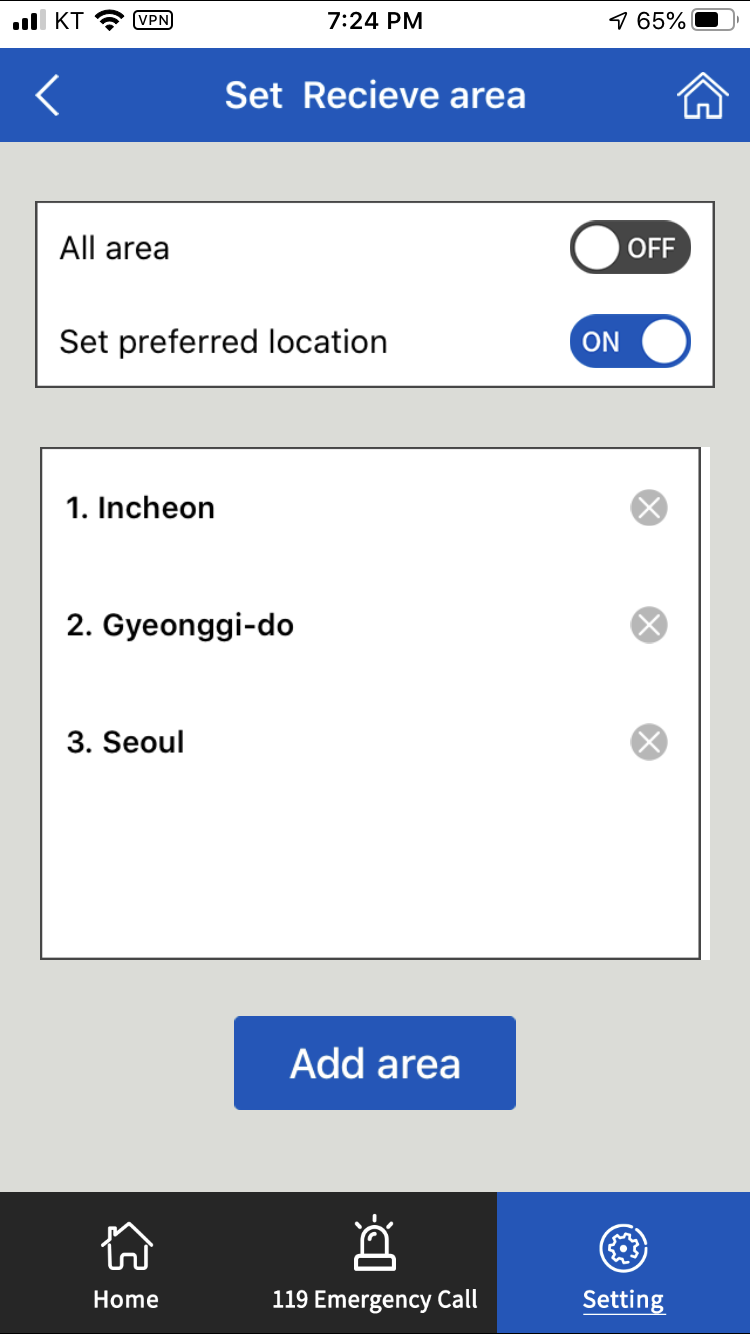The image size is (750, 1334).
Task: Open the home screen via the house icon
Action: pos(702,95)
